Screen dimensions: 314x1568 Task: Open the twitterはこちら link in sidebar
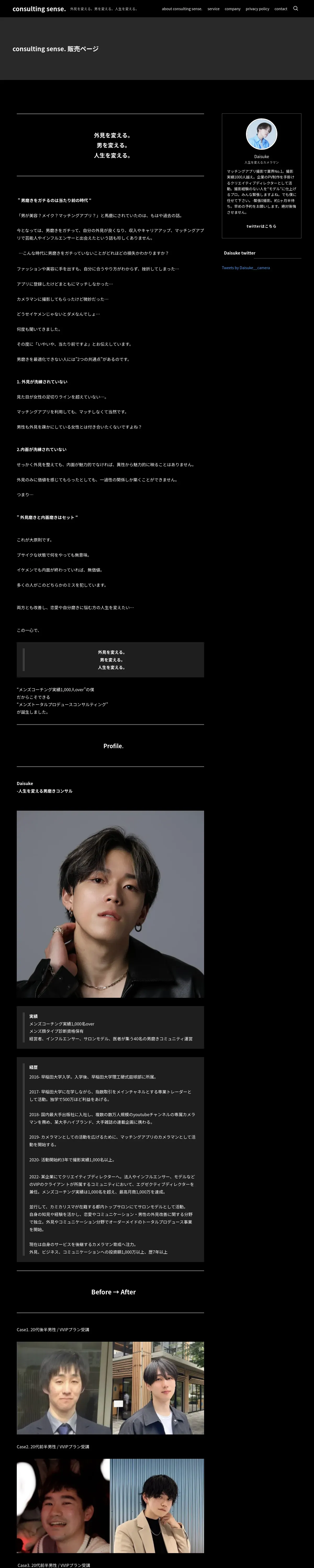(262, 226)
